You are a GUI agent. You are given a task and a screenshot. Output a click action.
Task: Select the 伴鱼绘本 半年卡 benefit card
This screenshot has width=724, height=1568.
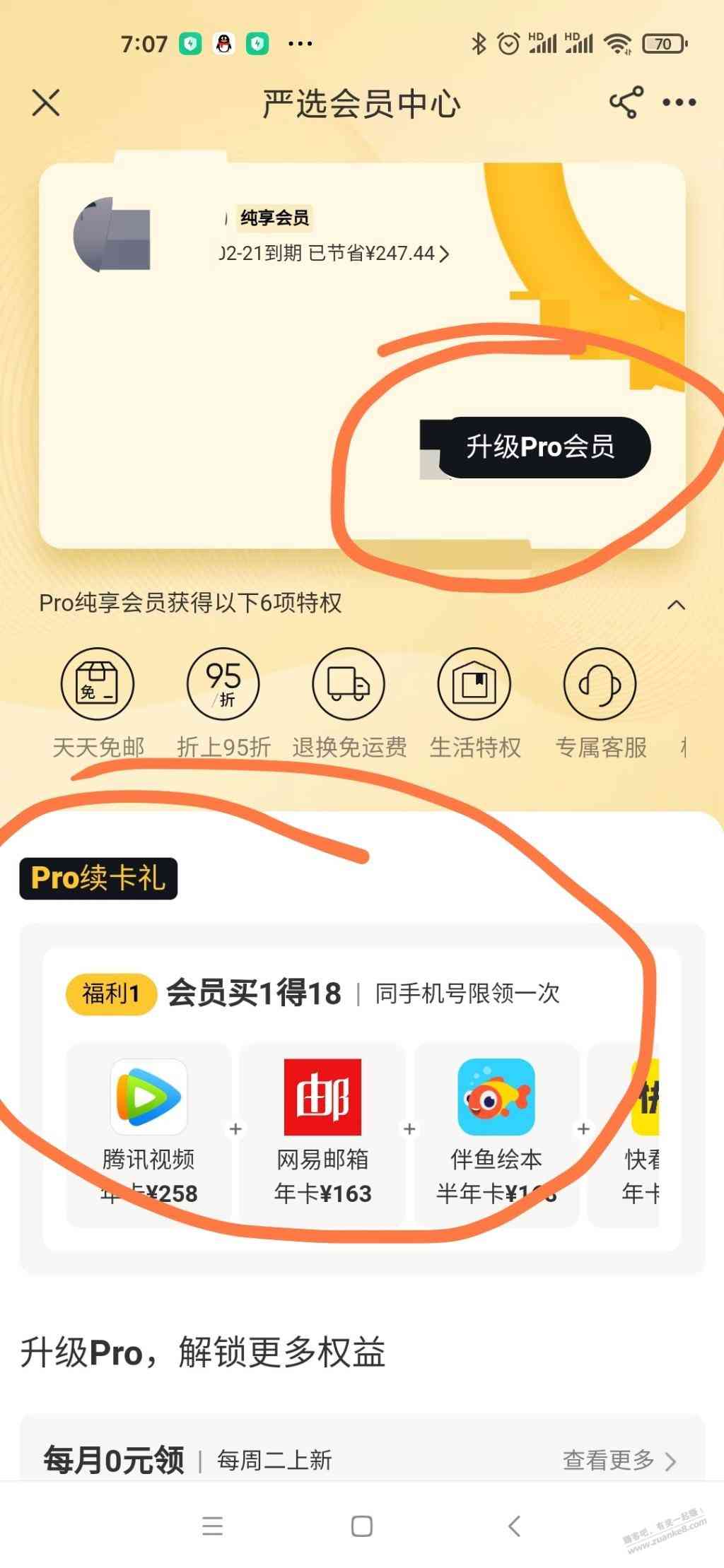(496, 1132)
